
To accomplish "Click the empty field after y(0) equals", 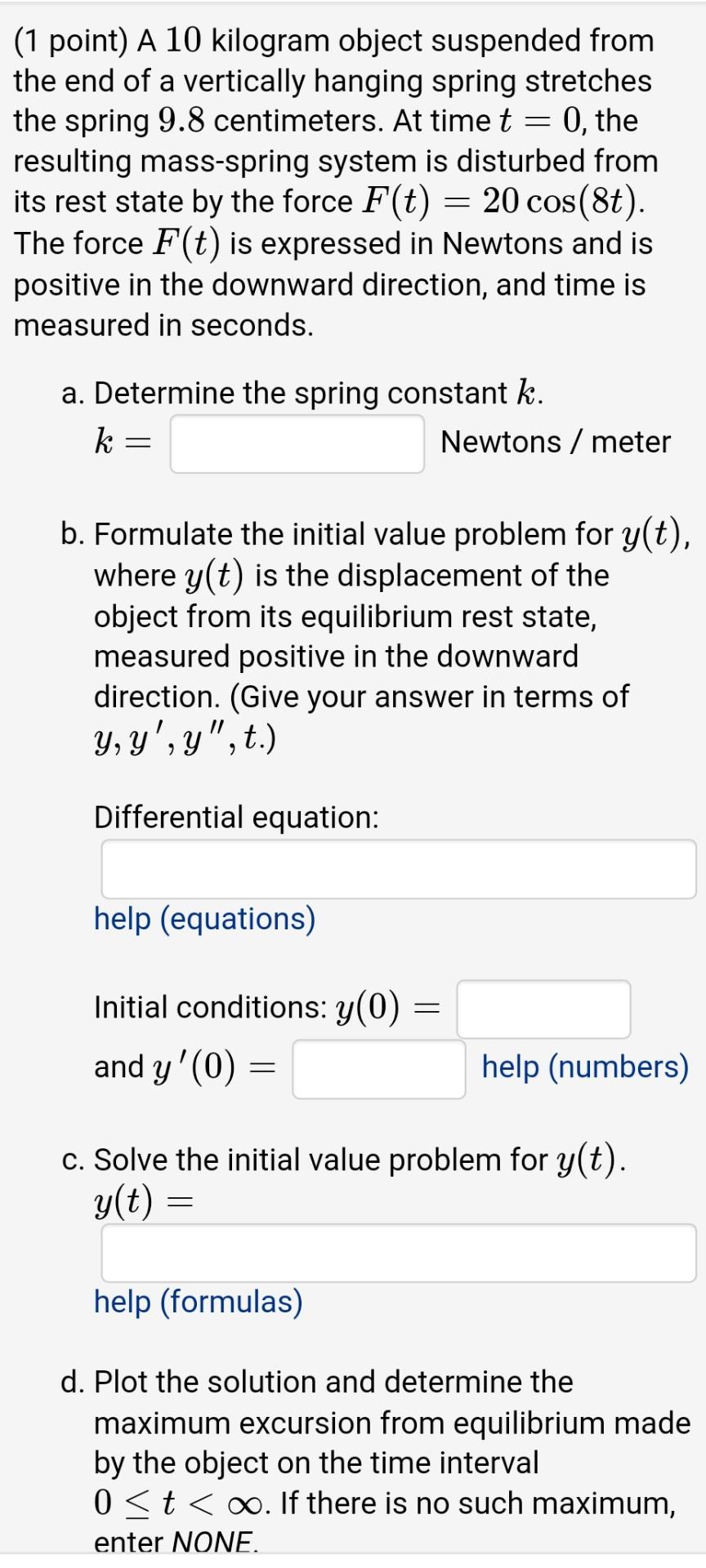I will (543, 1009).
